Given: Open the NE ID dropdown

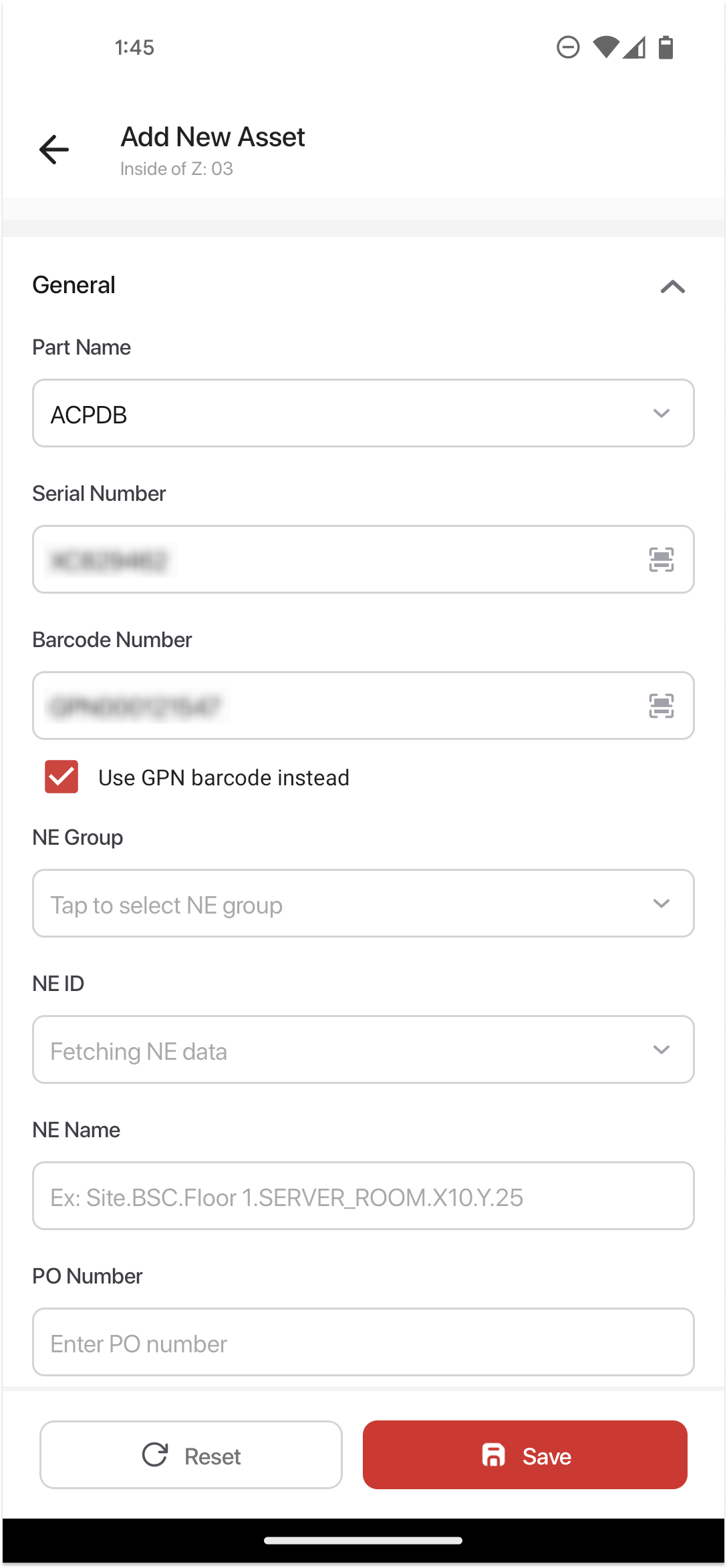Looking at the screenshot, I should click(363, 1050).
